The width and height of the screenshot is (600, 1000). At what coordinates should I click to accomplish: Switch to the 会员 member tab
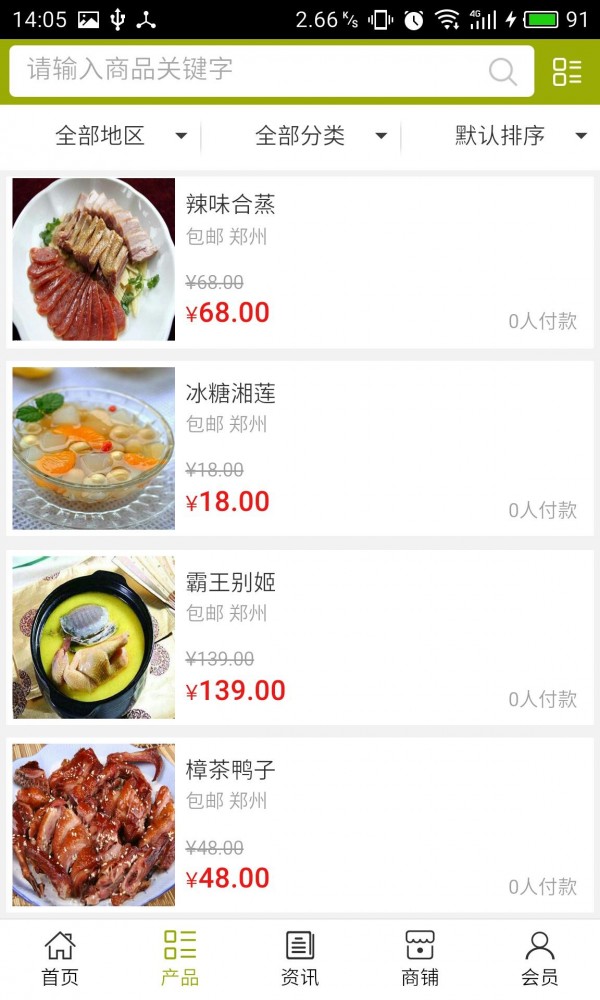click(x=540, y=958)
